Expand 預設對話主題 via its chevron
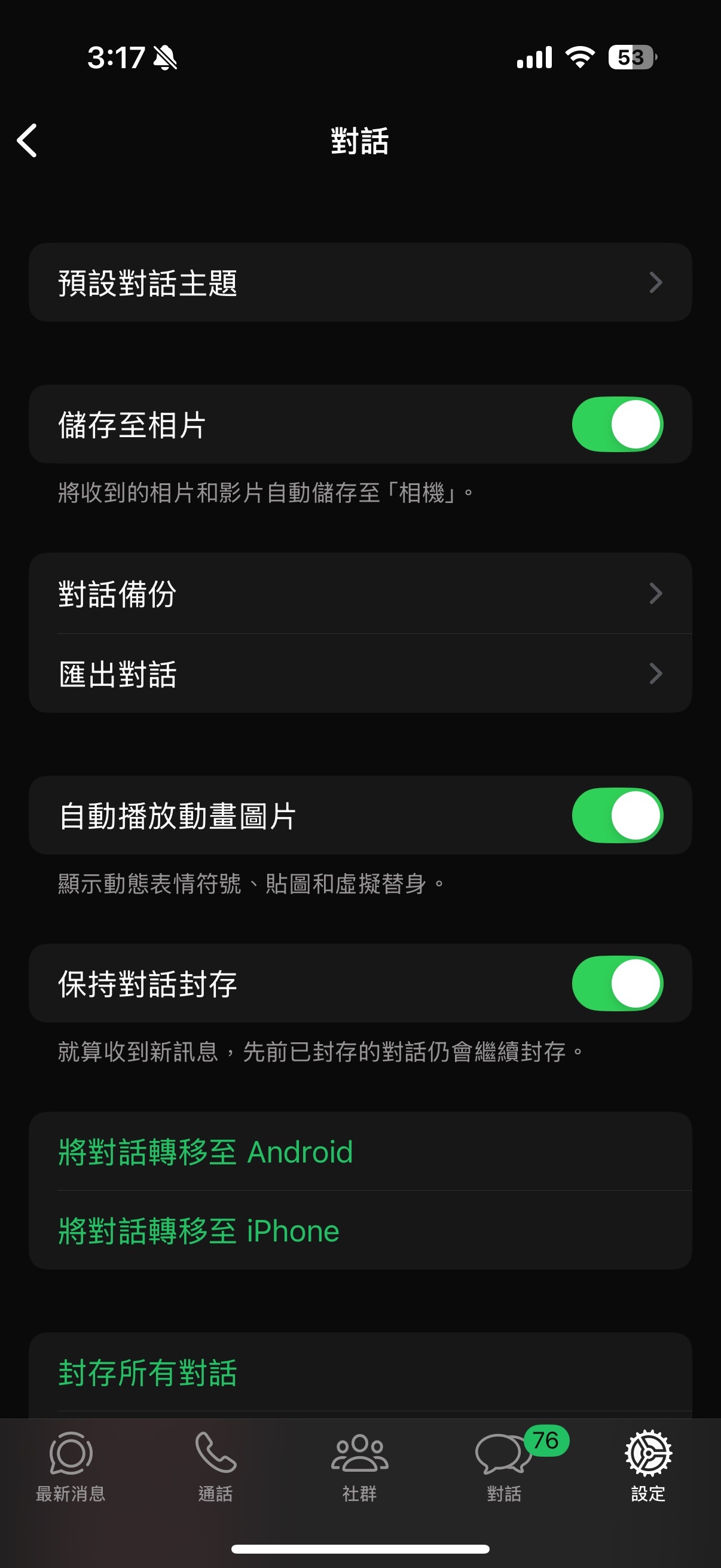The height and width of the screenshot is (1568, 721). 655,282
